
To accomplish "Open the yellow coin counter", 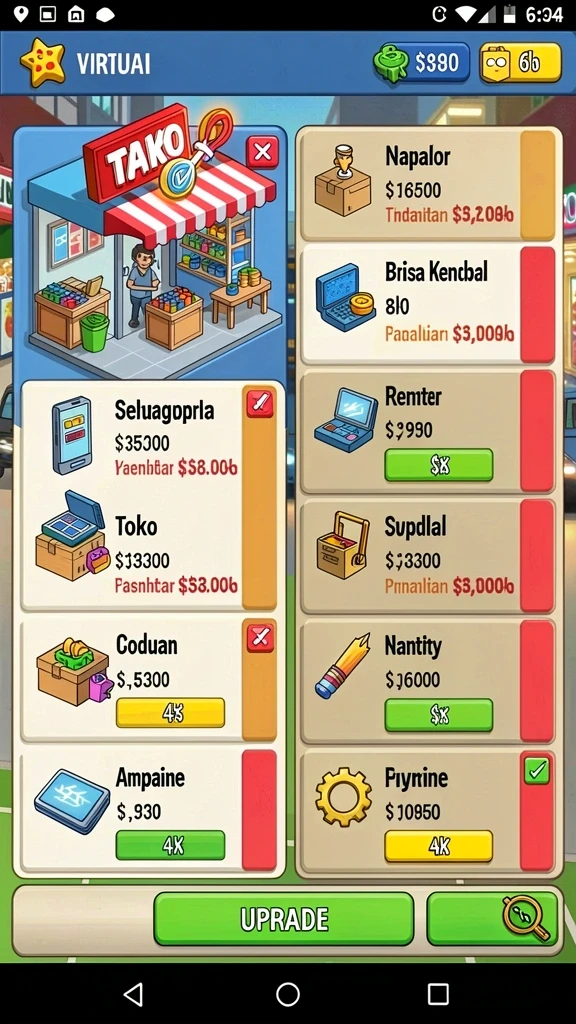I will 520,63.
